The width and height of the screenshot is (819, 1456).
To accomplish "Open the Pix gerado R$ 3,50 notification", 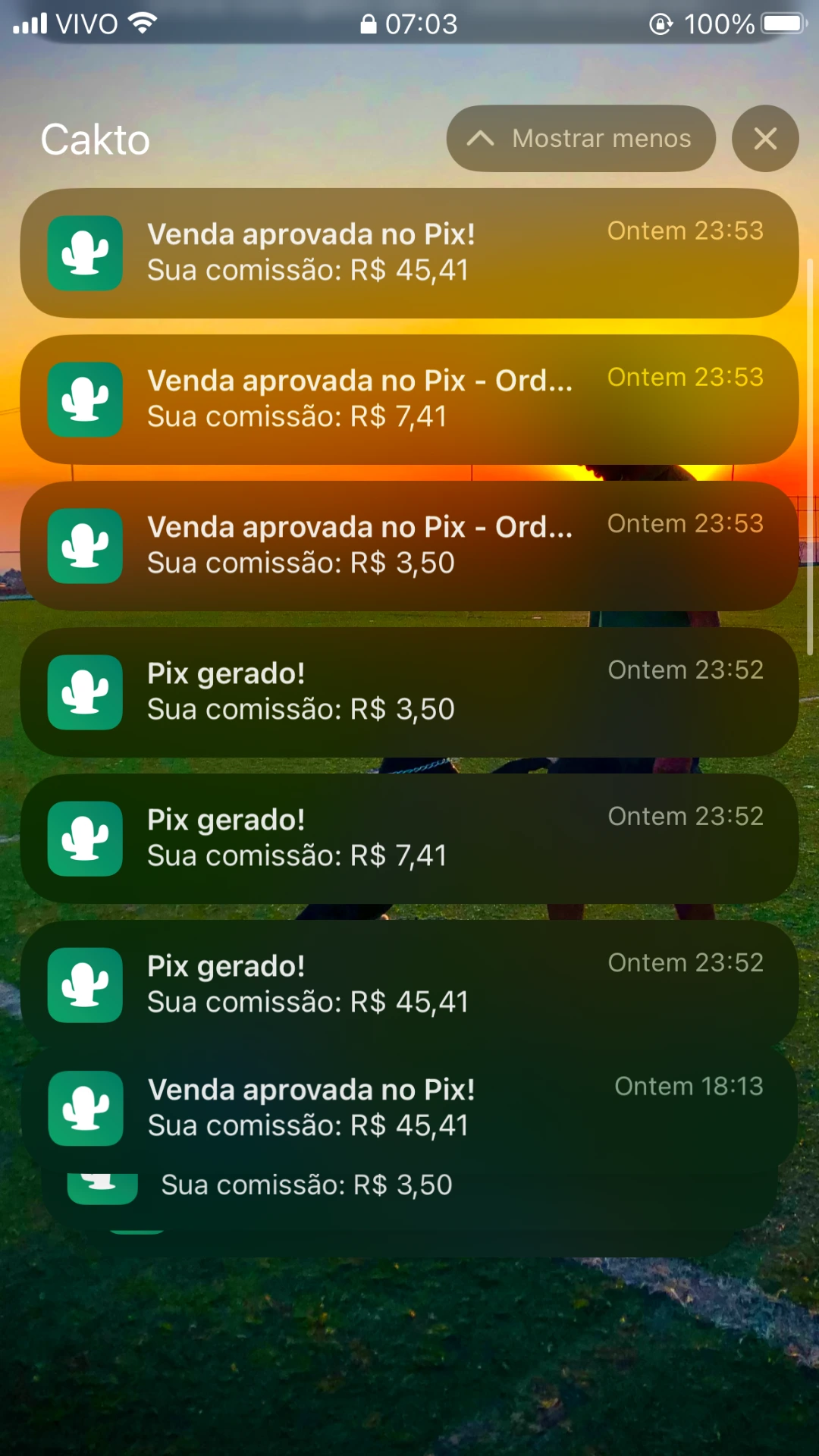I will 409,692.
